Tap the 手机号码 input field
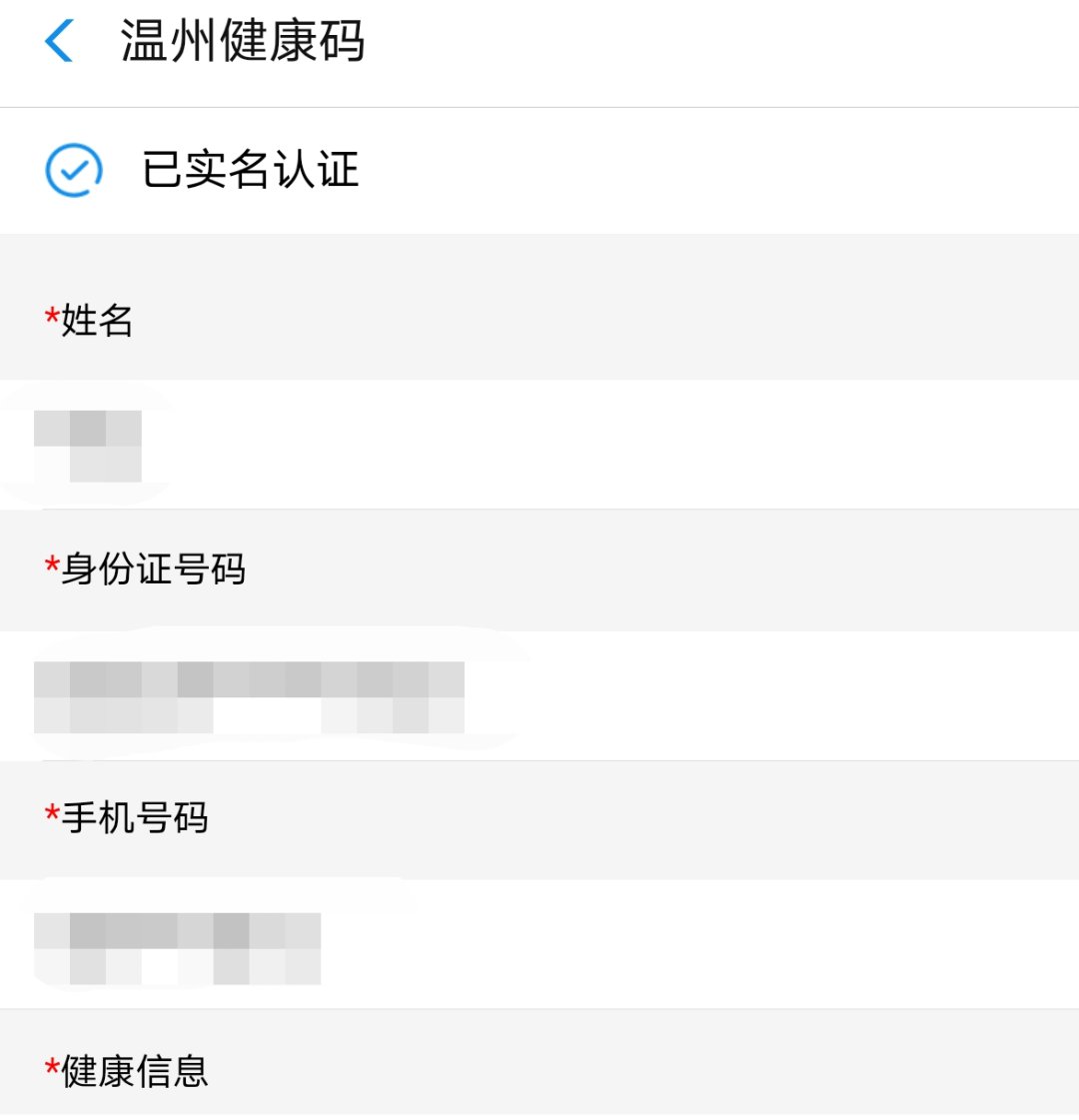 click(x=539, y=946)
